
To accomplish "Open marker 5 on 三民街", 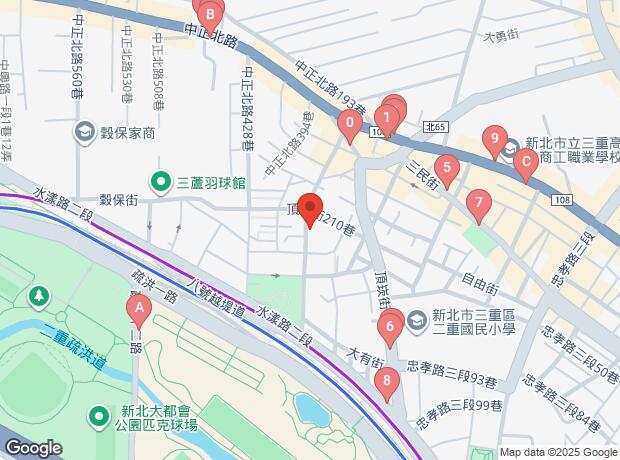I will 447,168.
